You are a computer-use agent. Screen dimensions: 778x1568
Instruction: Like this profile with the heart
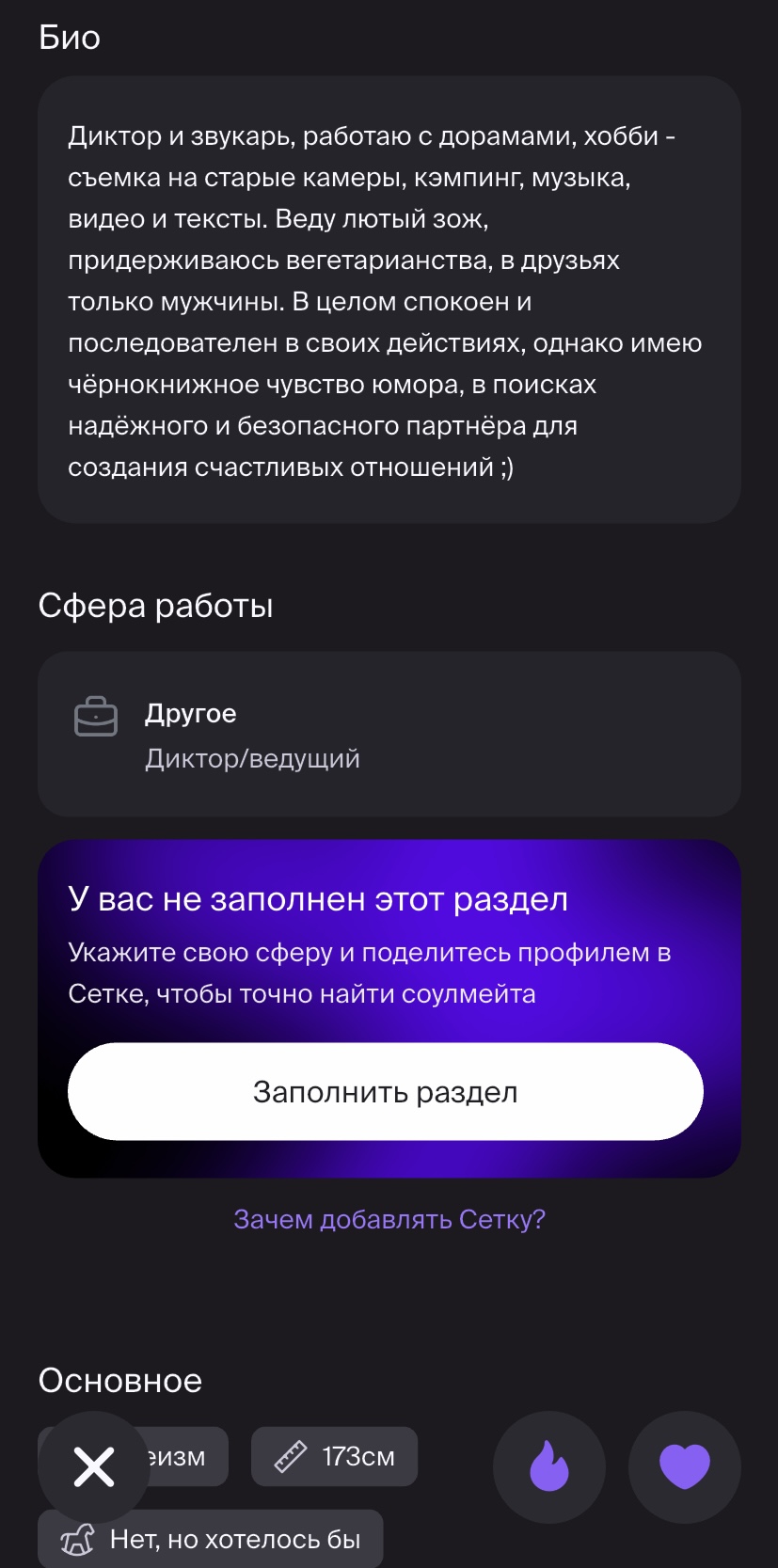click(685, 1466)
